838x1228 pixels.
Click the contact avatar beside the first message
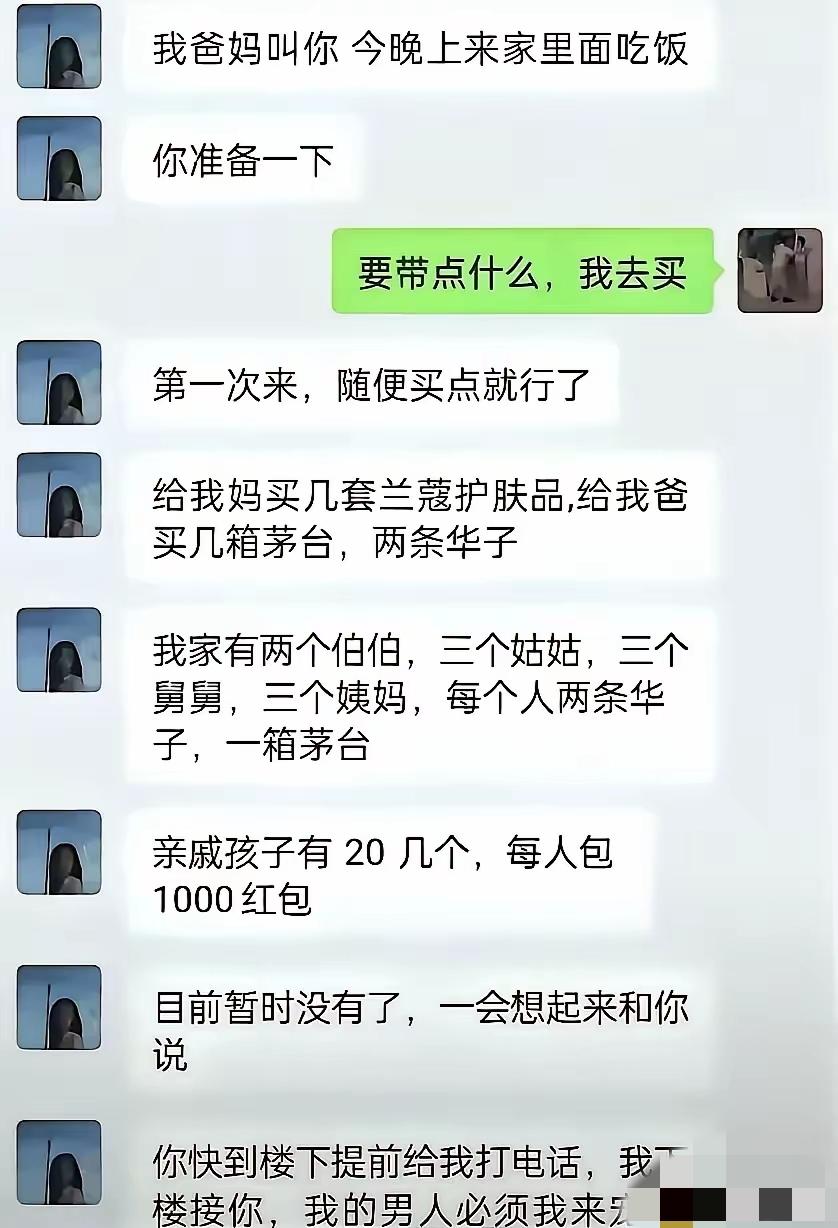coord(59,47)
